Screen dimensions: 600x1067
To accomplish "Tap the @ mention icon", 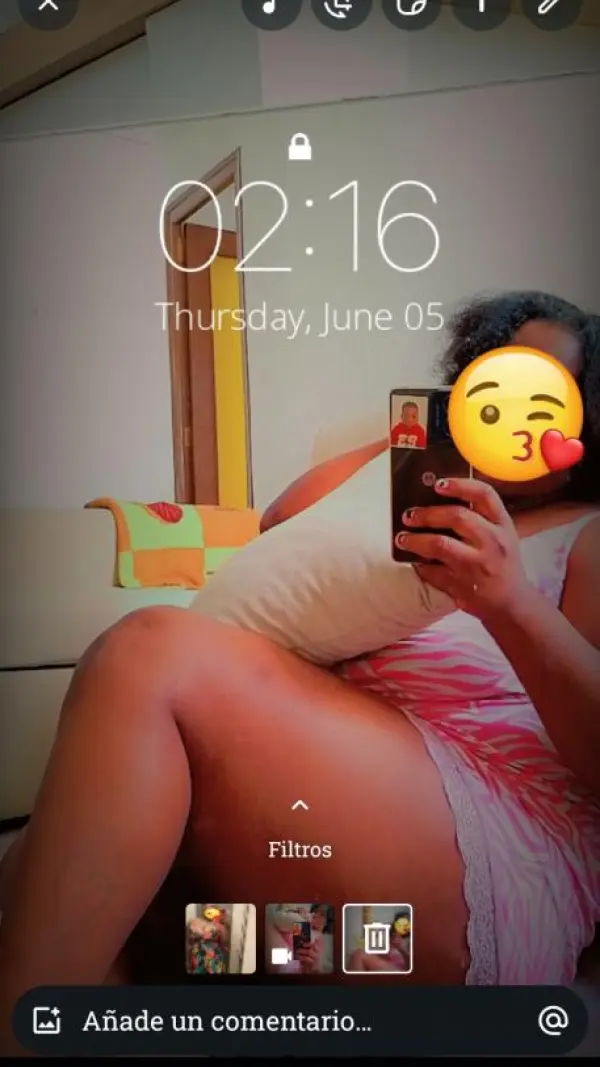I will (x=552, y=1021).
